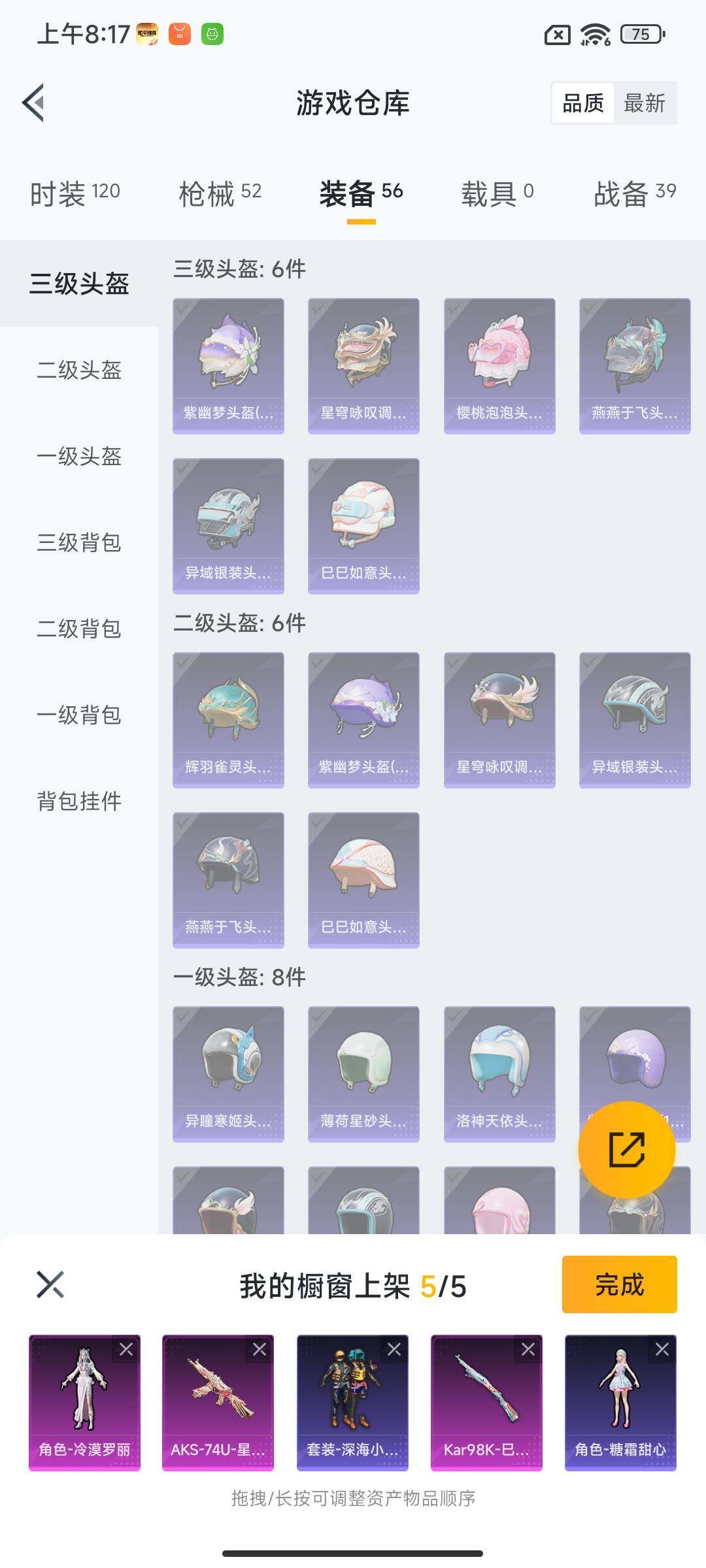Sort warehouse items by 品质

click(x=583, y=103)
